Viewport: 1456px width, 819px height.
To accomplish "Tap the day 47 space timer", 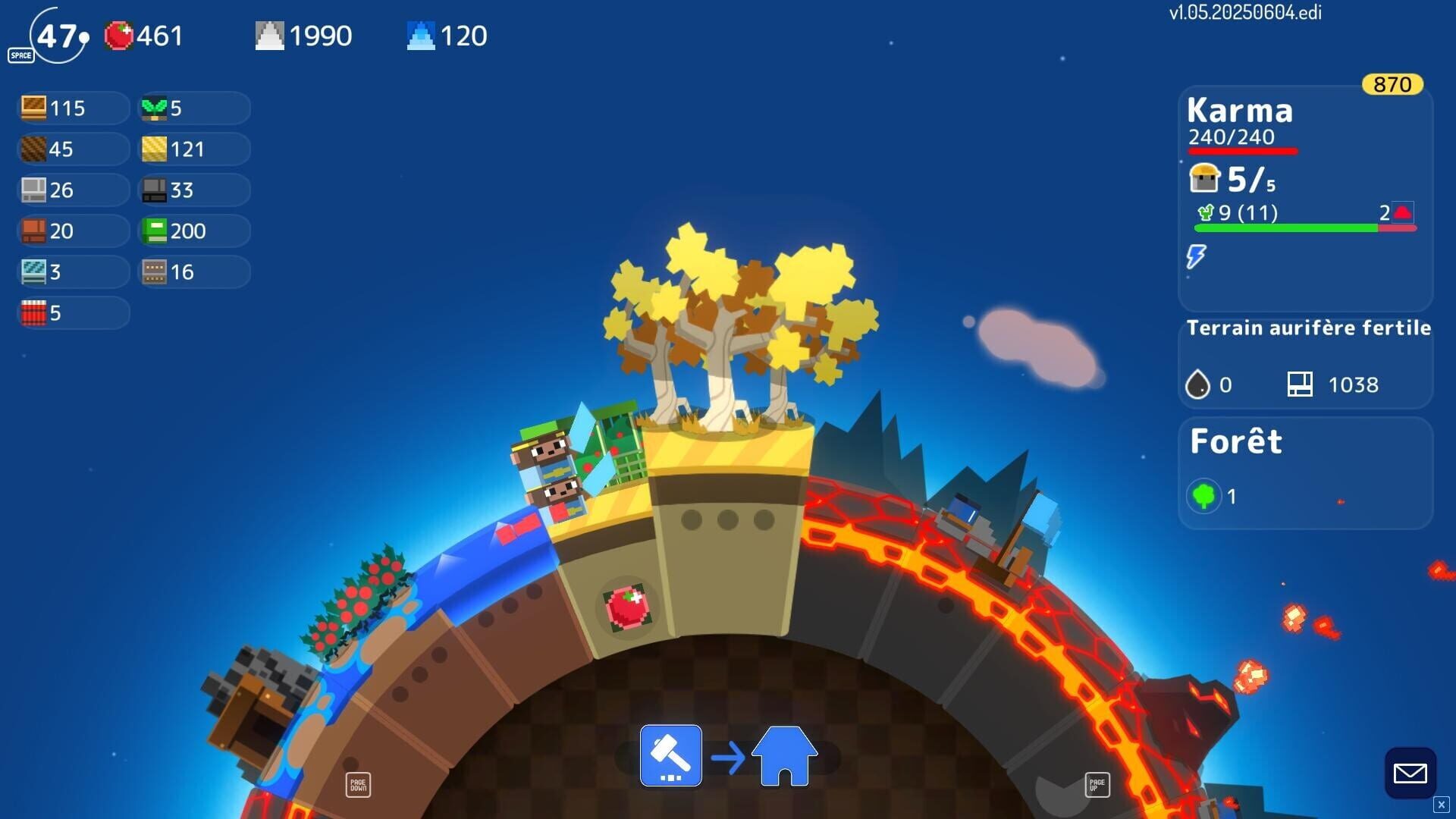I will pos(58,36).
